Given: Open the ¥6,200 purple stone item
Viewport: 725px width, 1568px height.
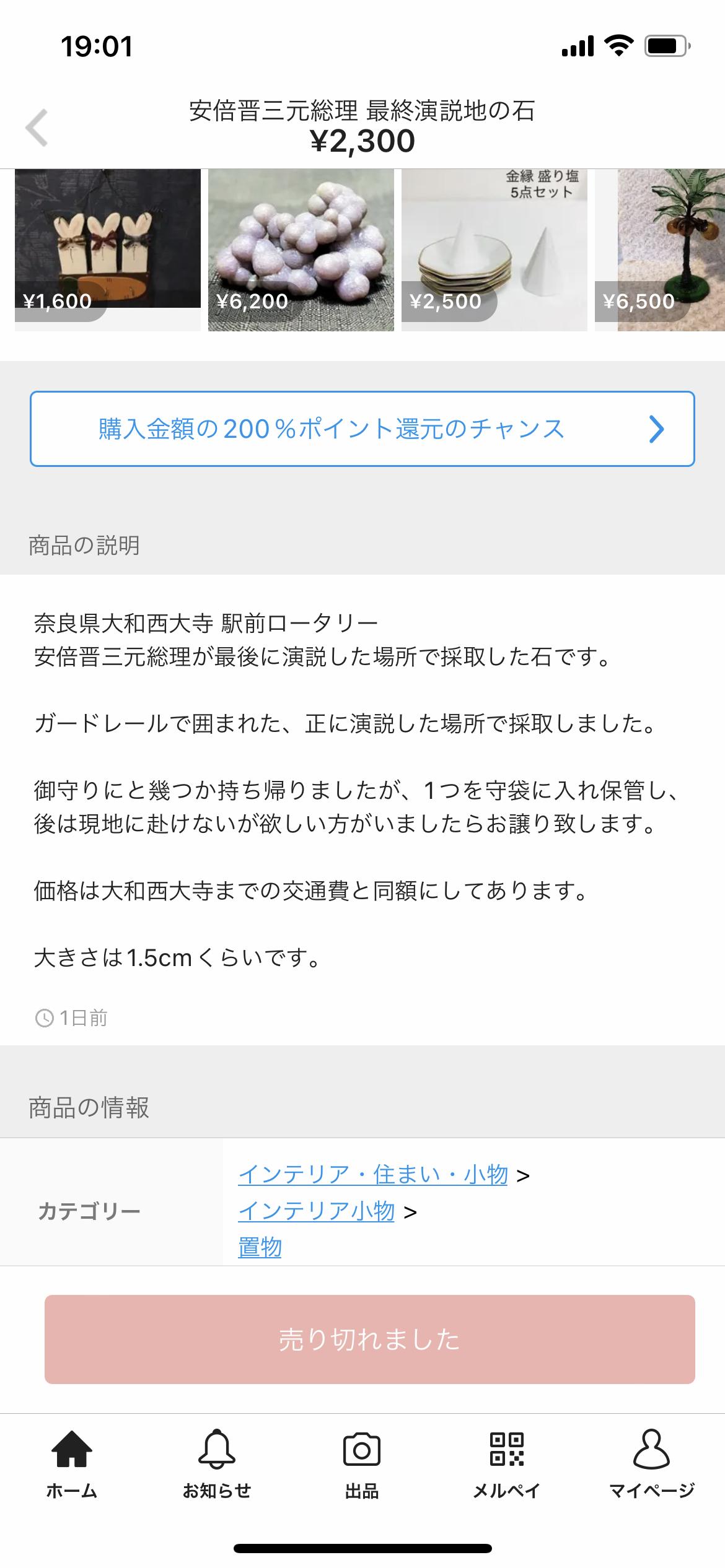Looking at the screenshot, I should tap(301, 249).
